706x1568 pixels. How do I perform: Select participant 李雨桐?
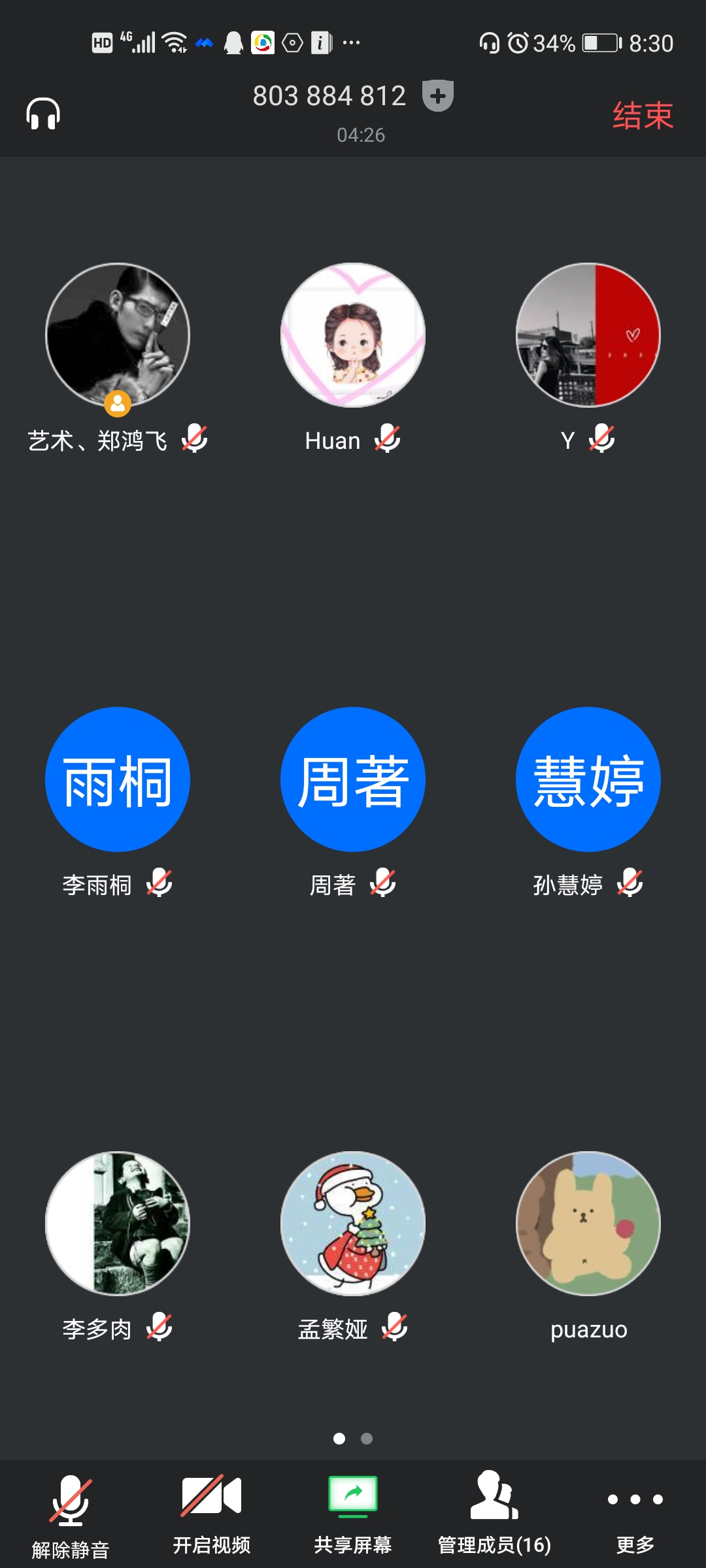(118, 779)
